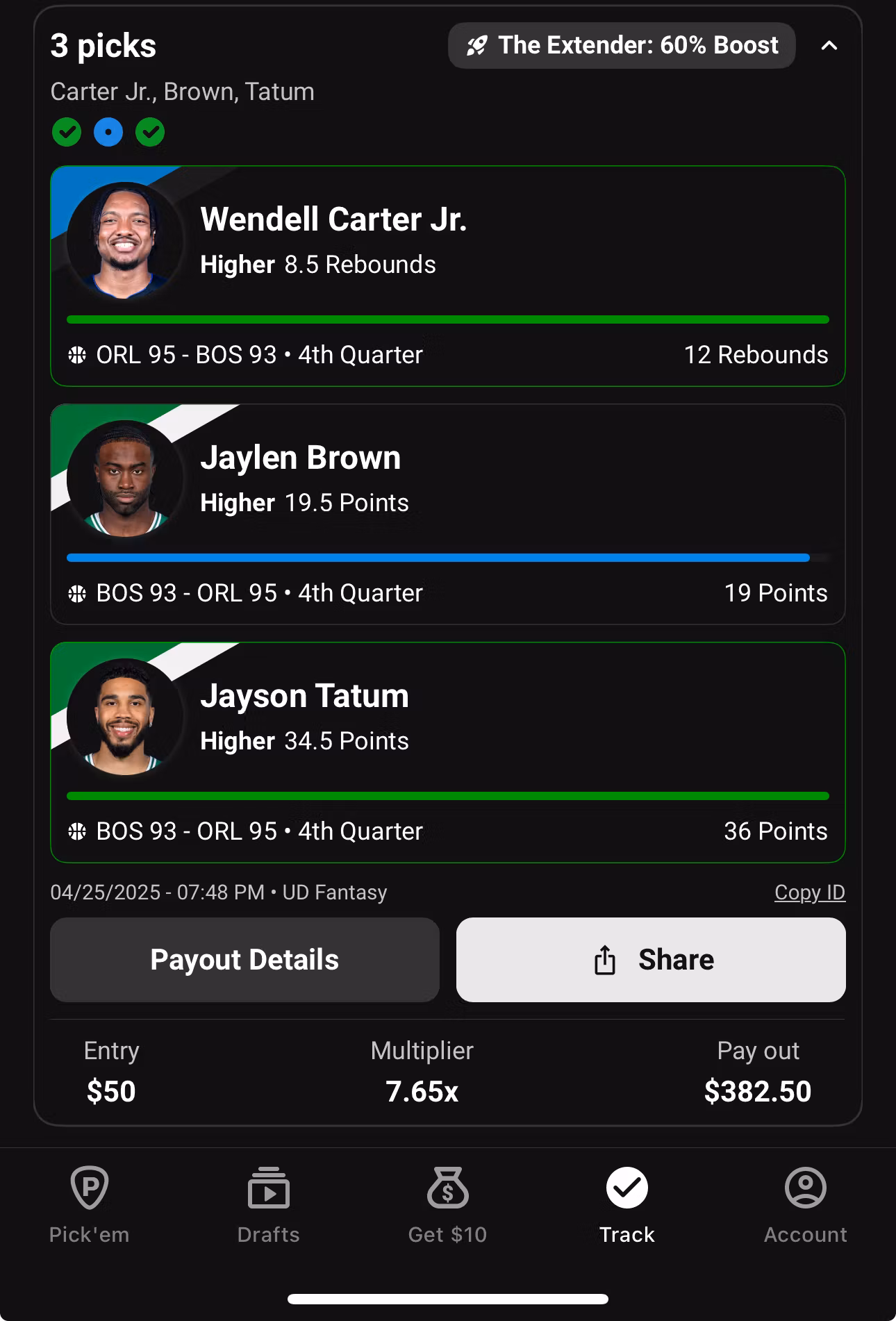This screenshot has width=896, height=1321.
Task: Open the Account tab
Action: [805, 1205]
